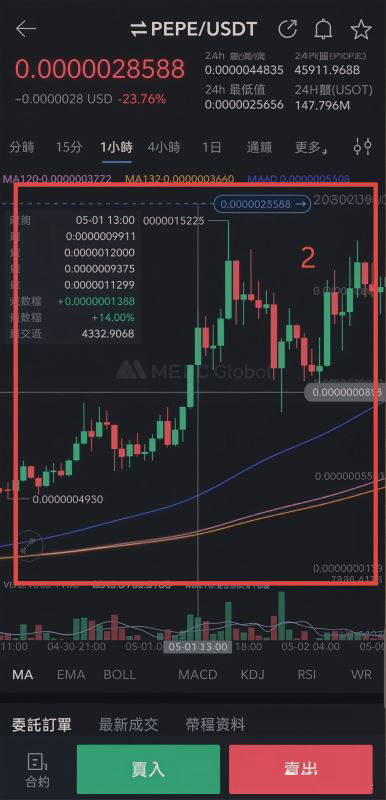Tap the red 賣出 sell button
386x800 pixels.
pos(301,769)
